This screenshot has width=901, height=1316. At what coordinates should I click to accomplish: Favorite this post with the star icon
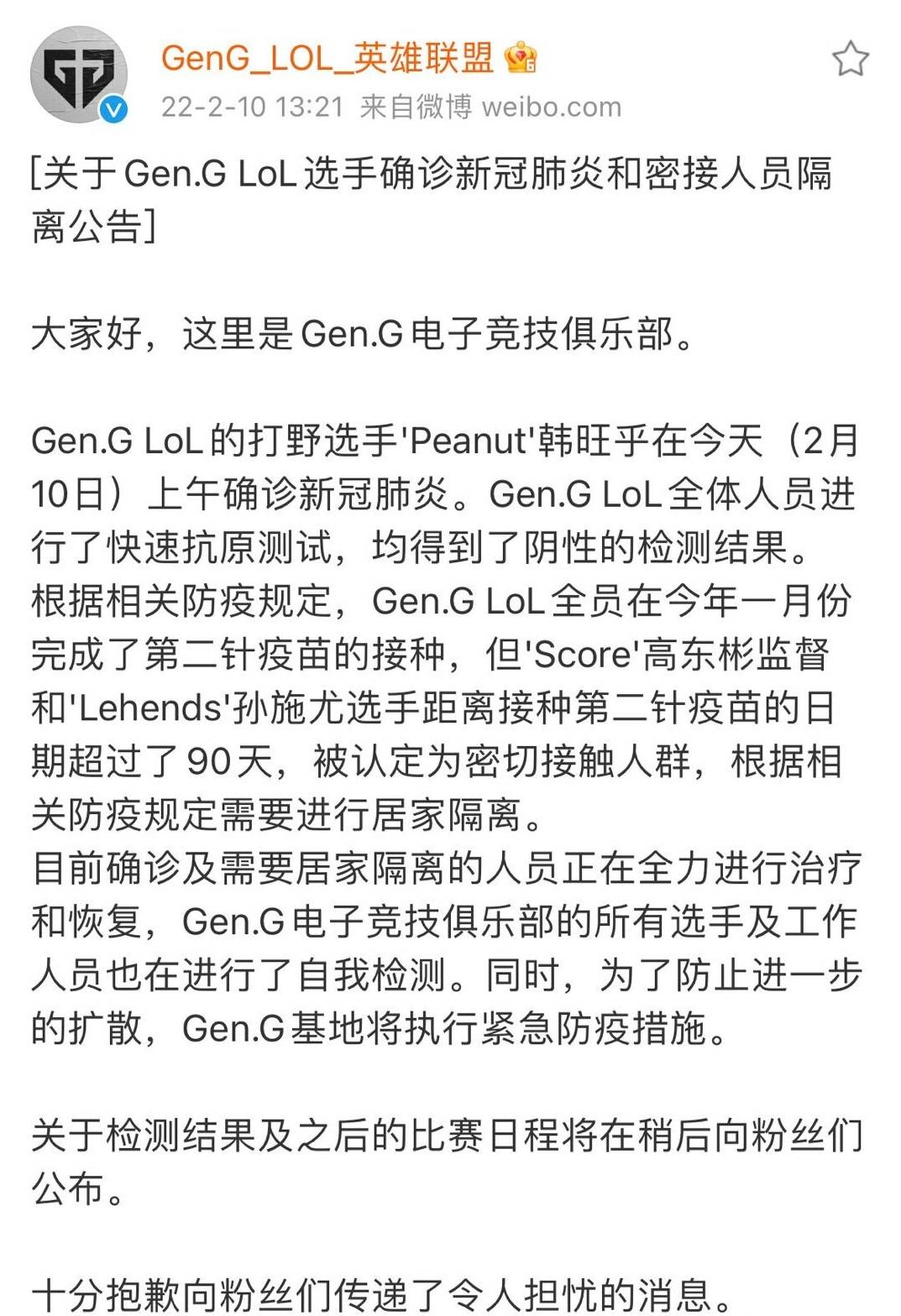(850, 59)
